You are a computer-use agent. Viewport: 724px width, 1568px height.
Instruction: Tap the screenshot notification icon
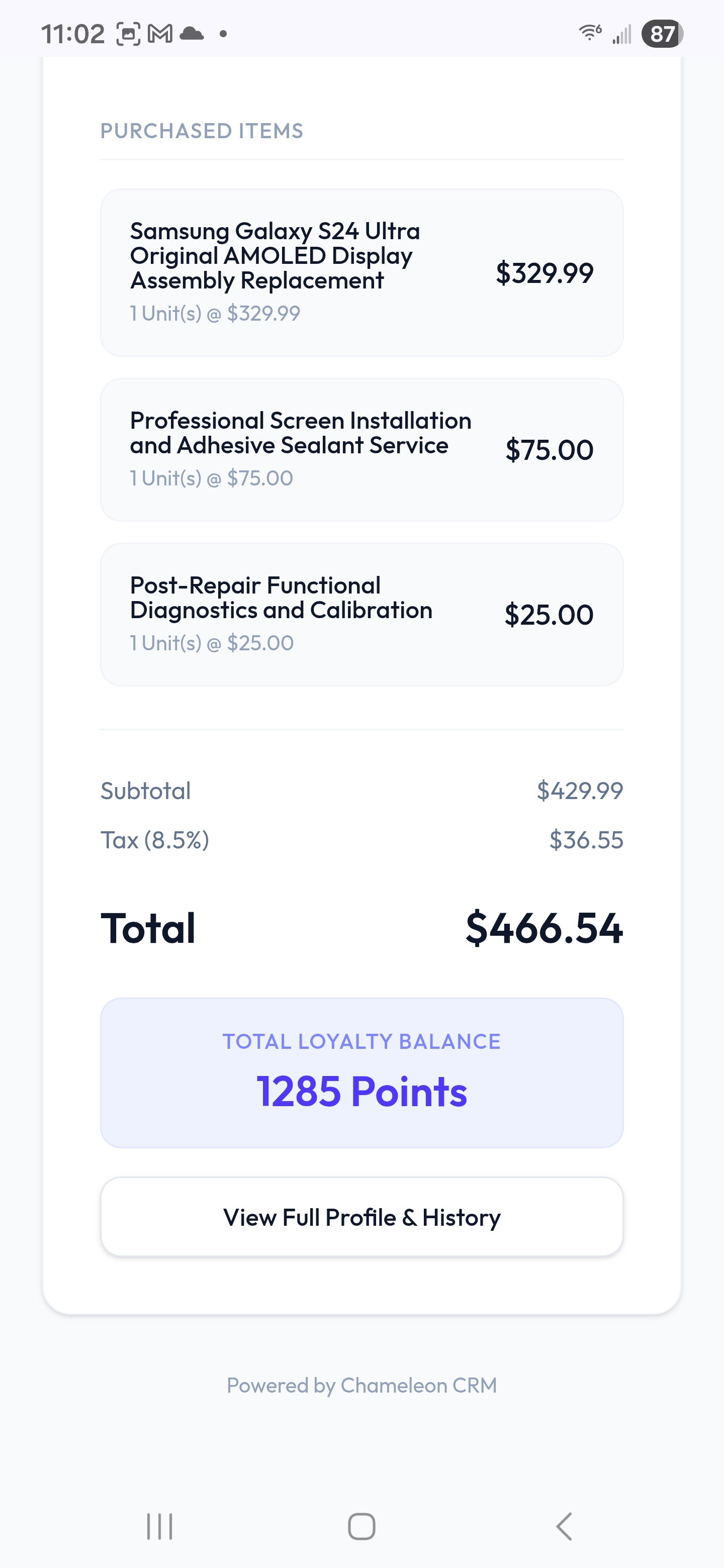pyautogui.click(x=129, y=32)
